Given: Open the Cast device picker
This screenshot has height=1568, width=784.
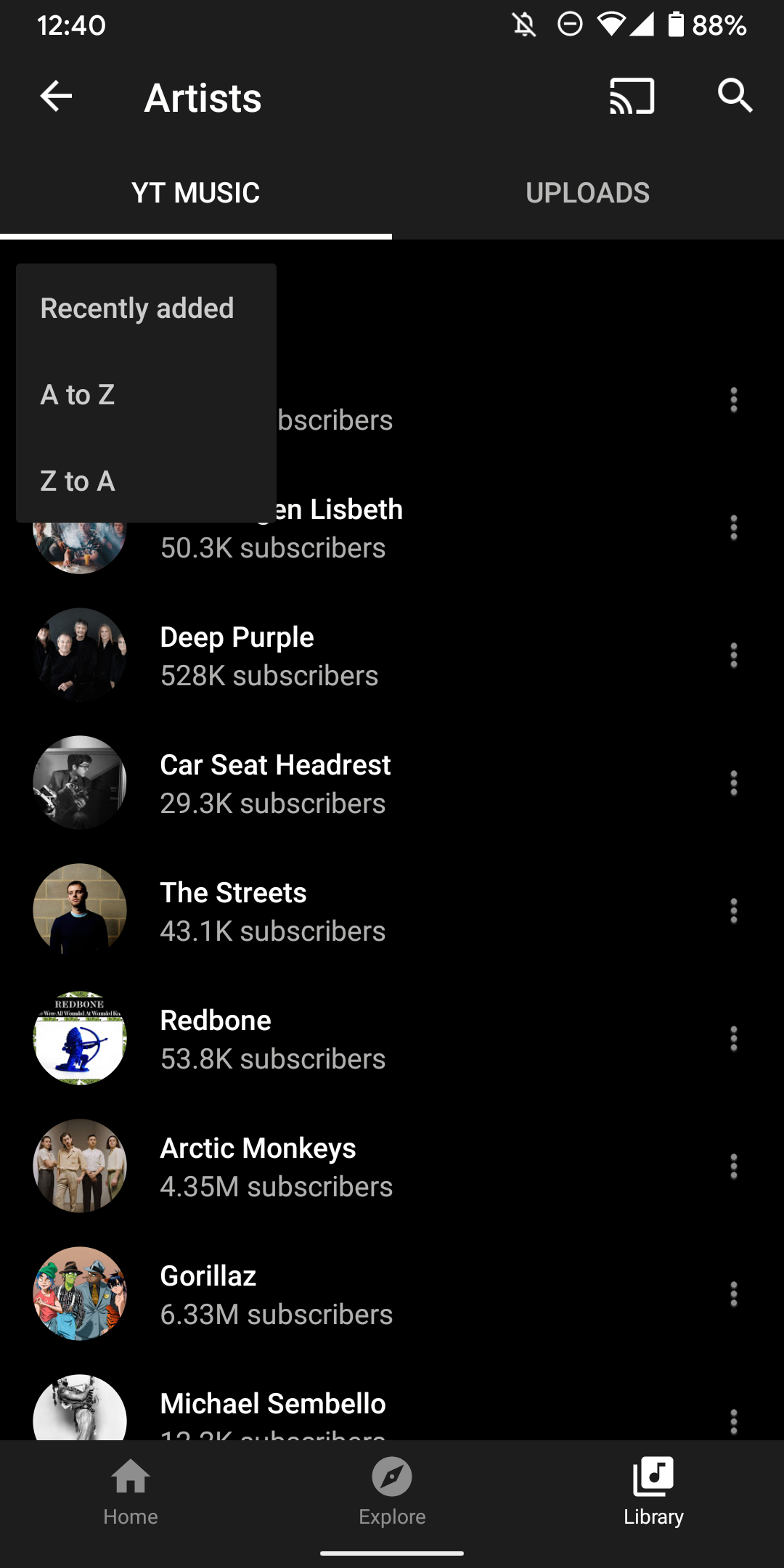Looking at the screenshot, I should (x=630, y=97).
